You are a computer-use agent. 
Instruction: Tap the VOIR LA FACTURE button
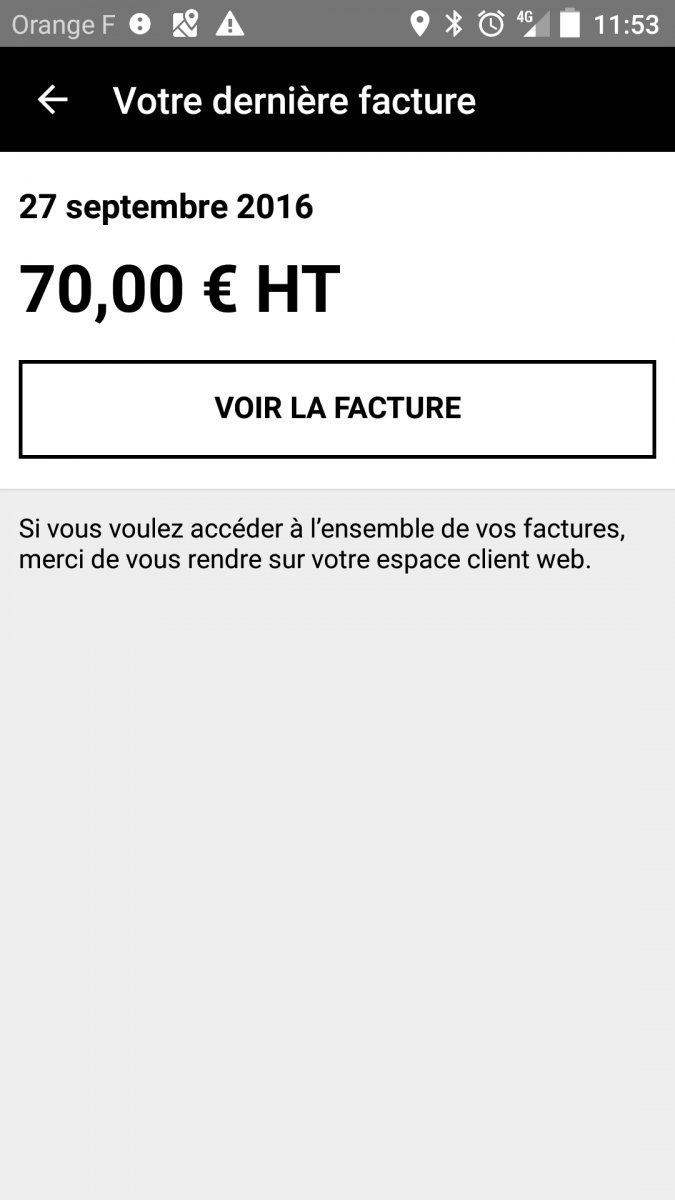[x=337, y=409]
